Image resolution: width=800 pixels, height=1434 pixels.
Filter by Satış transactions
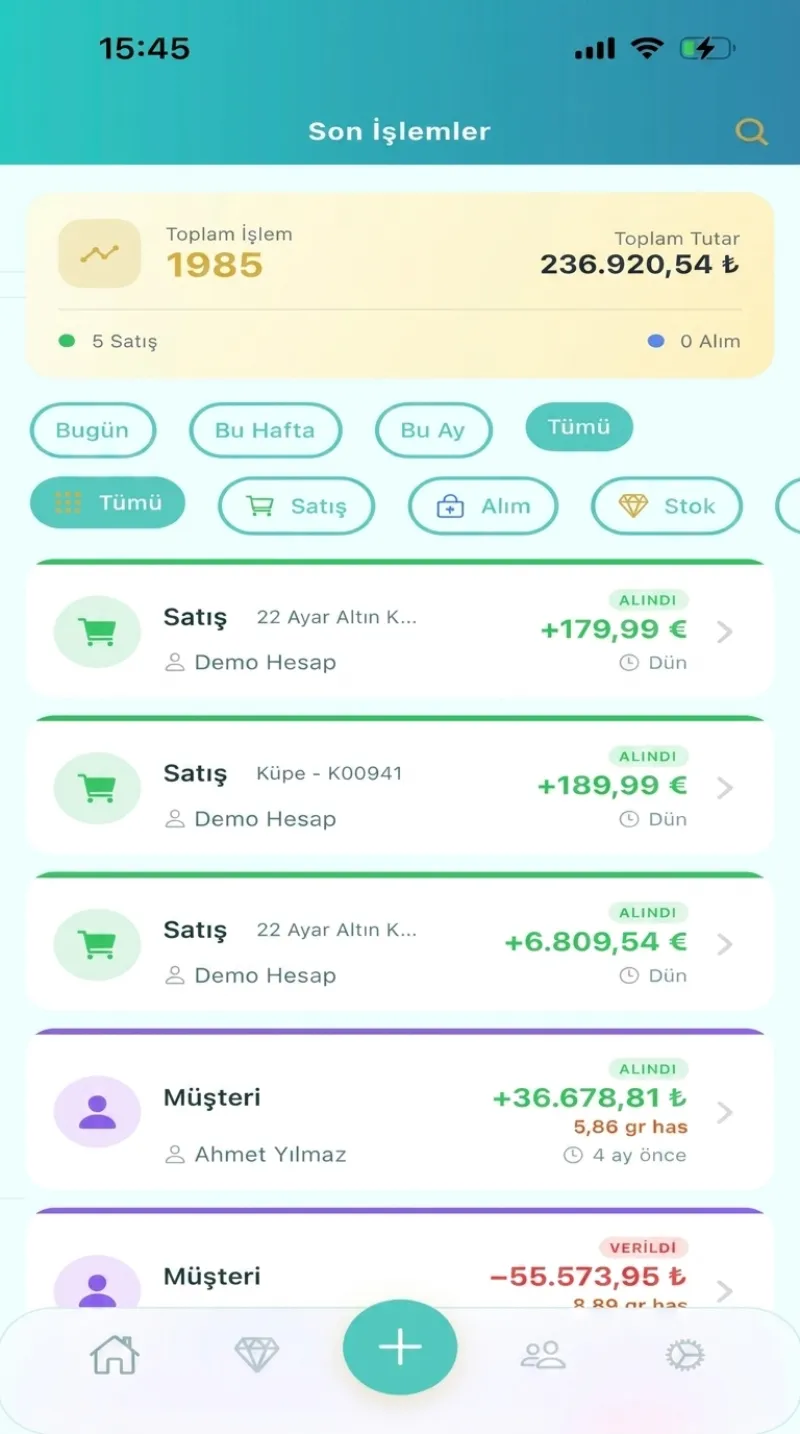[296, 506]
